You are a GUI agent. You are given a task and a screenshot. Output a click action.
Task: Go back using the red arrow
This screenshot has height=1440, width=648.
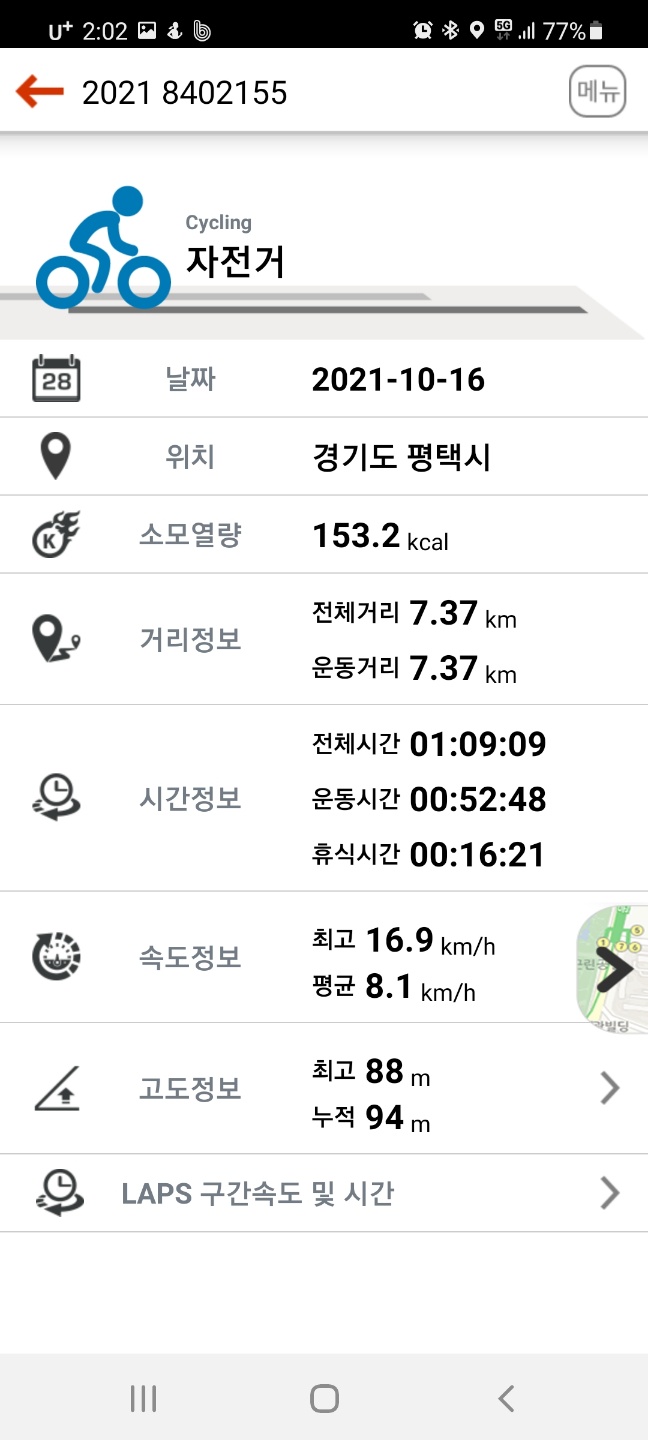point(40,92)
